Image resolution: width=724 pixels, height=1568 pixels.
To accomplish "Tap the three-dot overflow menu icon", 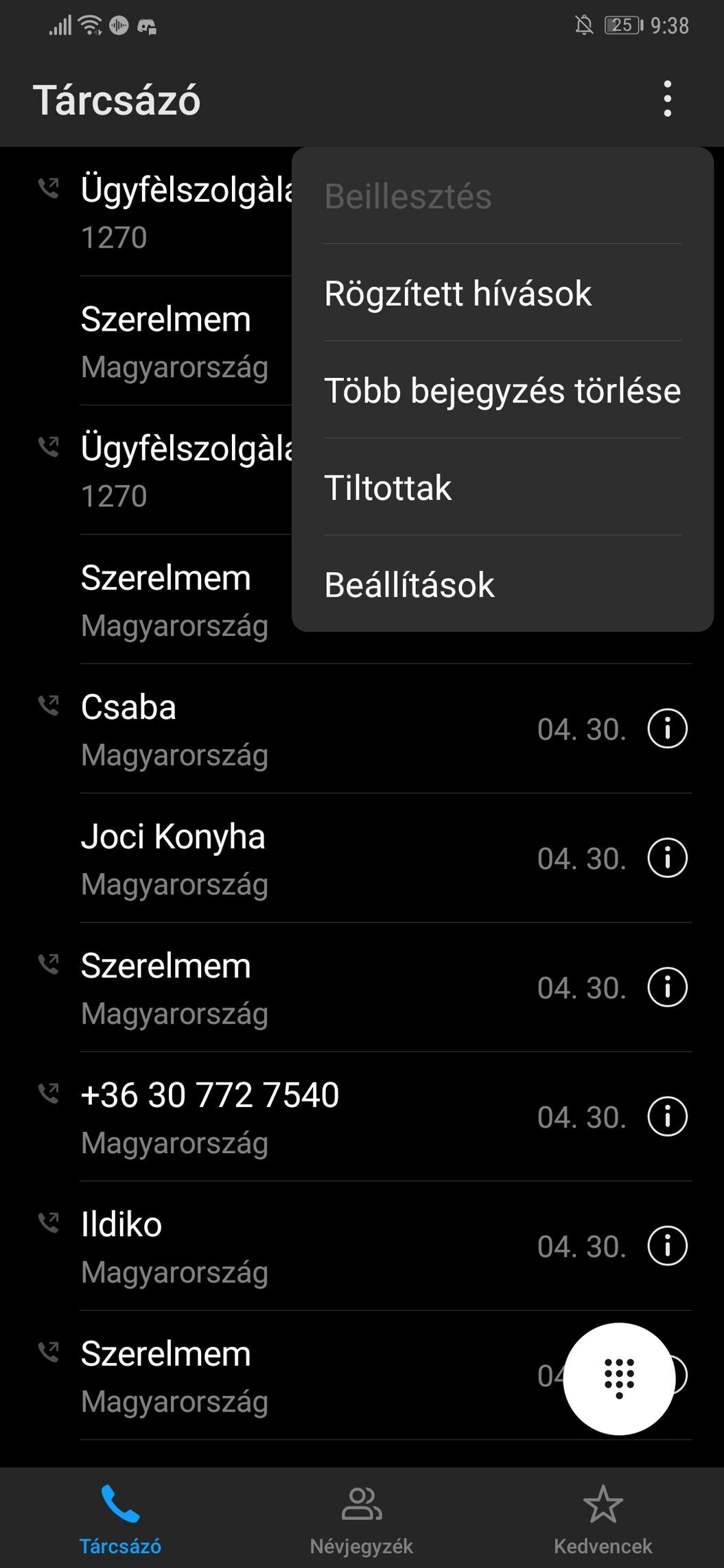I will pos(667,99).
